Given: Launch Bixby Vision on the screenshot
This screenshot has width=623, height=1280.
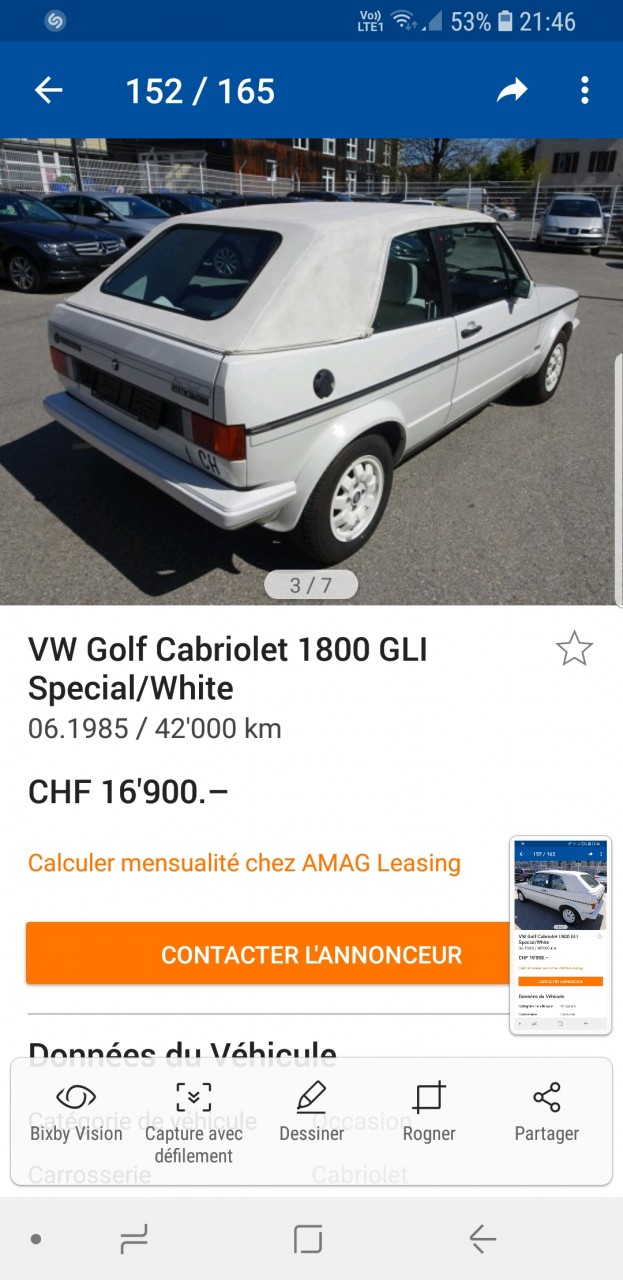Looking at the screenshot, I should tap(76, 1112).
